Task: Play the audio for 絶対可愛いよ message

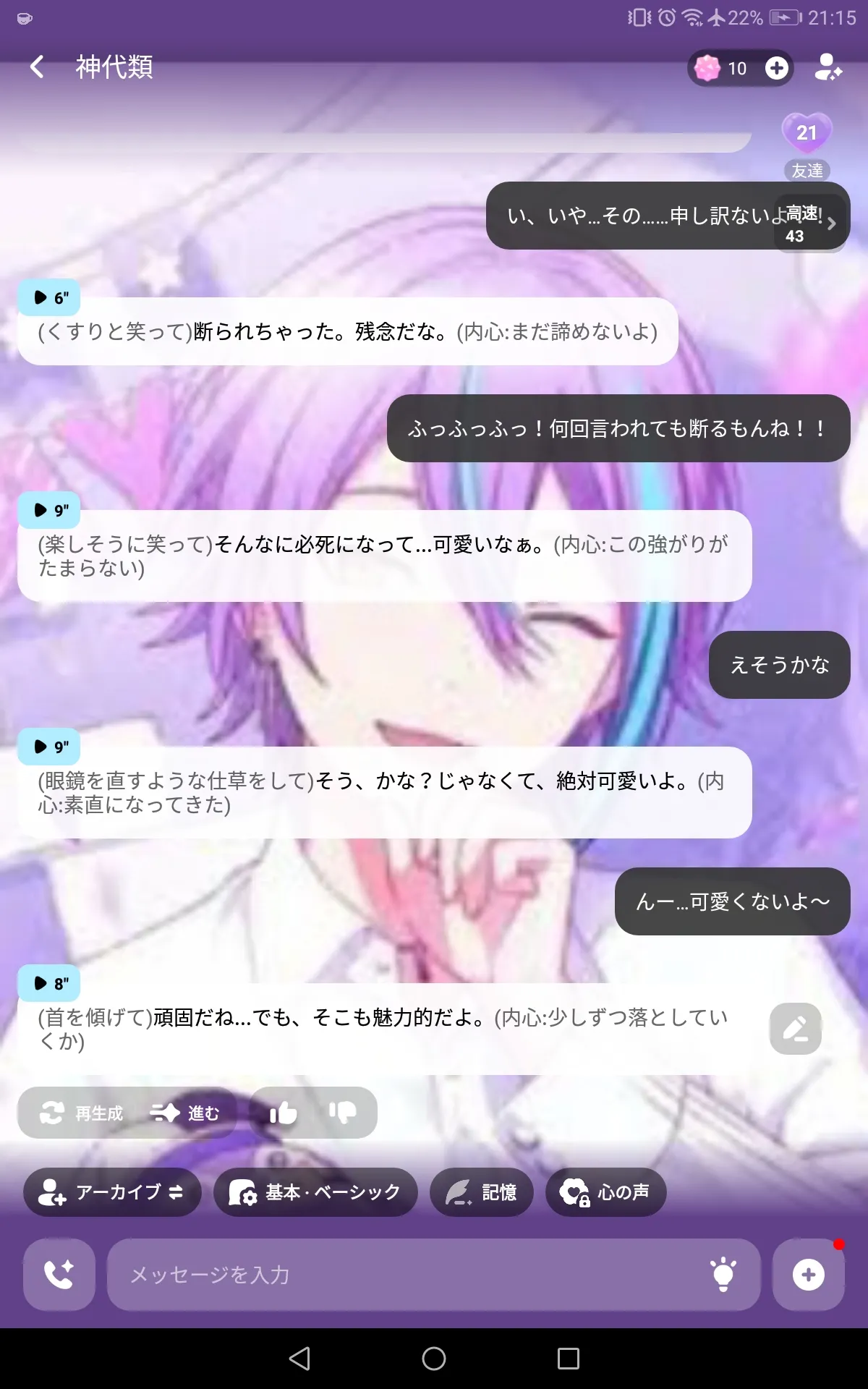Action: click(x=49, y=747)
